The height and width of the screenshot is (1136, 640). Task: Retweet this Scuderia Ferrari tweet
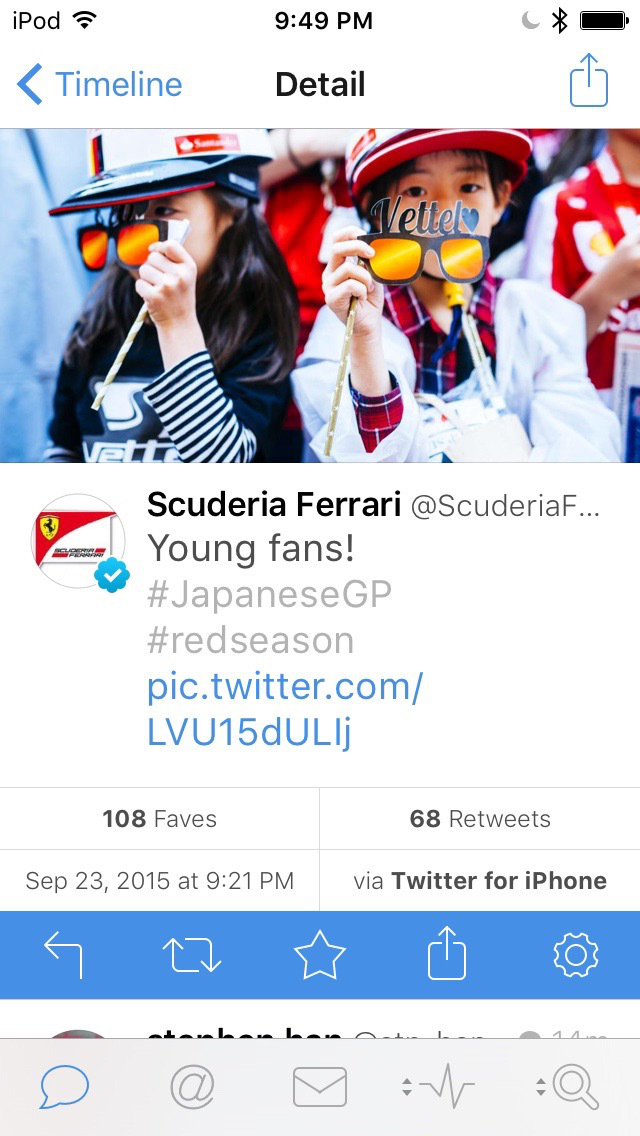[192, 955]
